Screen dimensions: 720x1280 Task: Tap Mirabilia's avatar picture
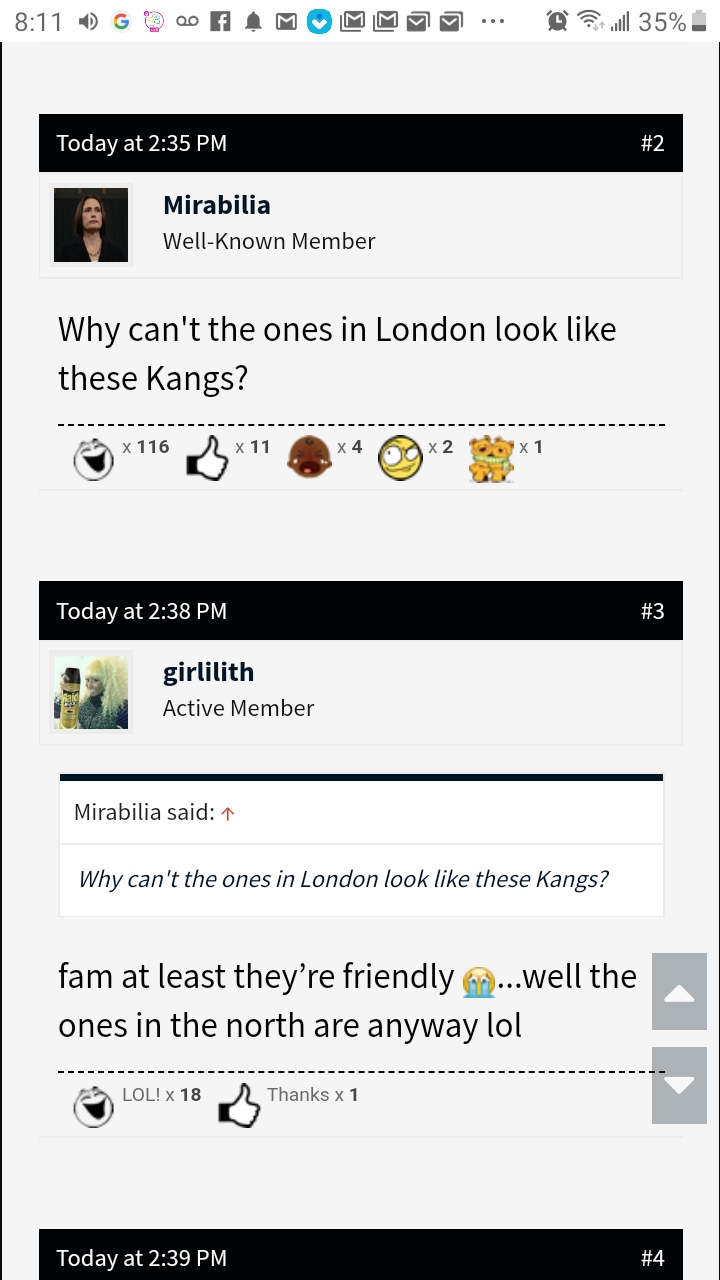point(91,225)
